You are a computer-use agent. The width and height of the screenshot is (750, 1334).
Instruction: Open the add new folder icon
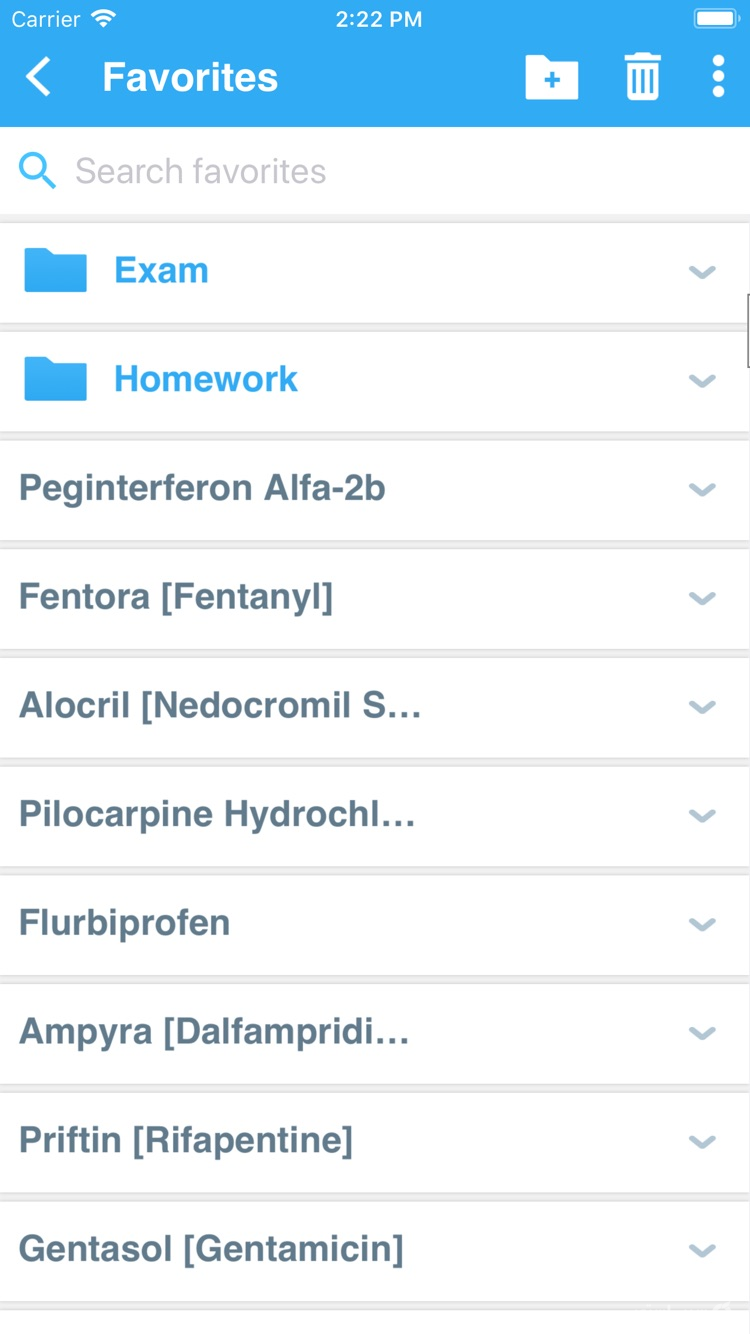[552, 76]
